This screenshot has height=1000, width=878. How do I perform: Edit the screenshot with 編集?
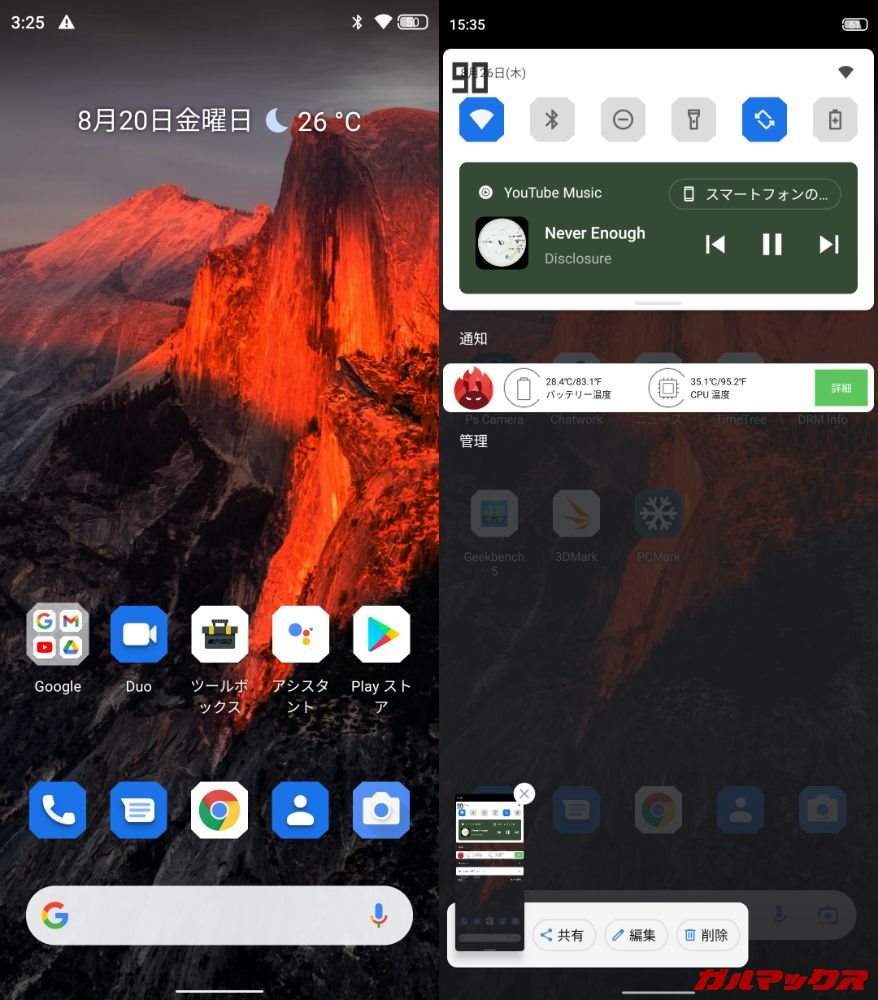[x=636, y=935]
